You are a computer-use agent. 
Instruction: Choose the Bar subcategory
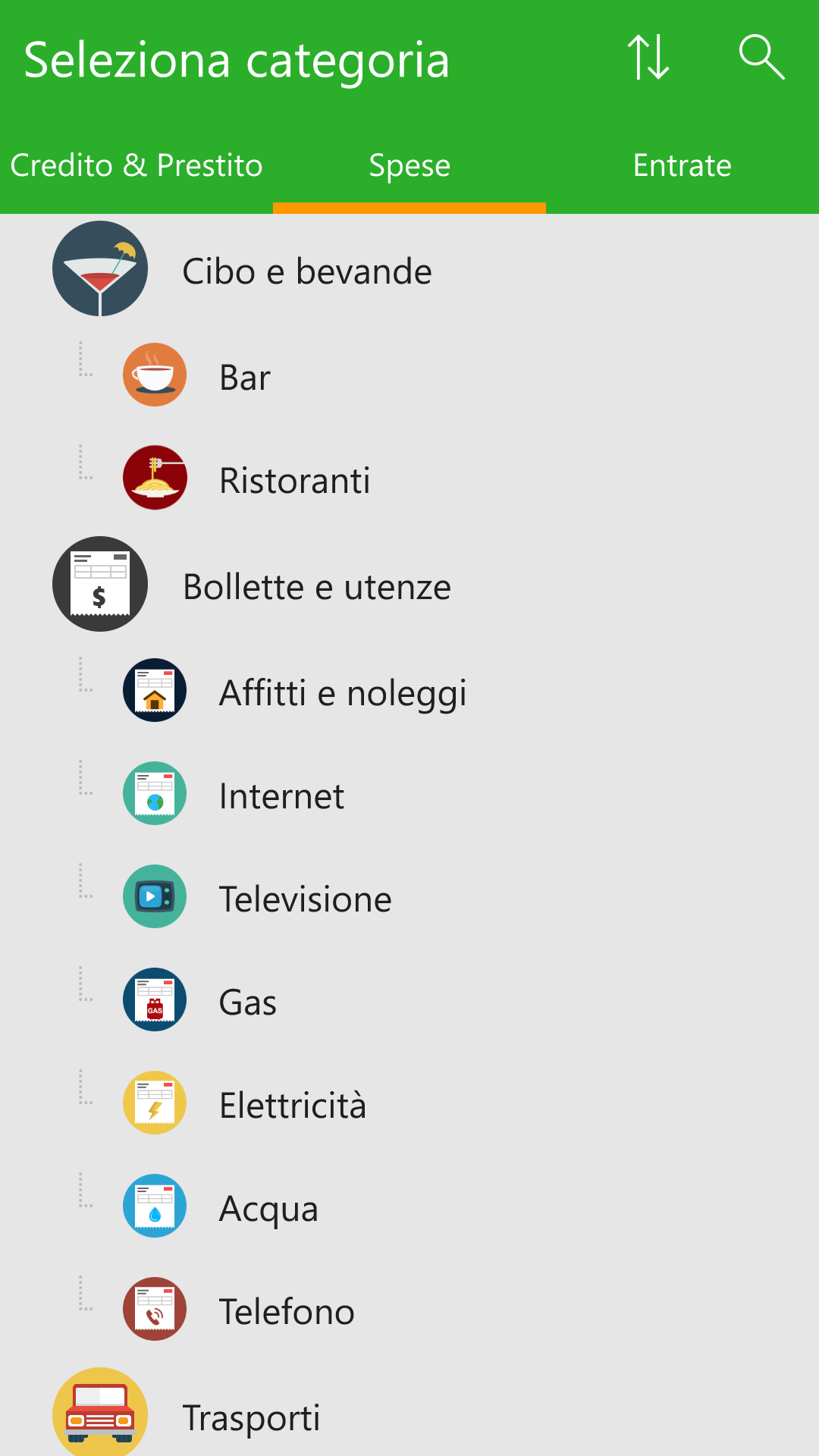tap(409, 375)
